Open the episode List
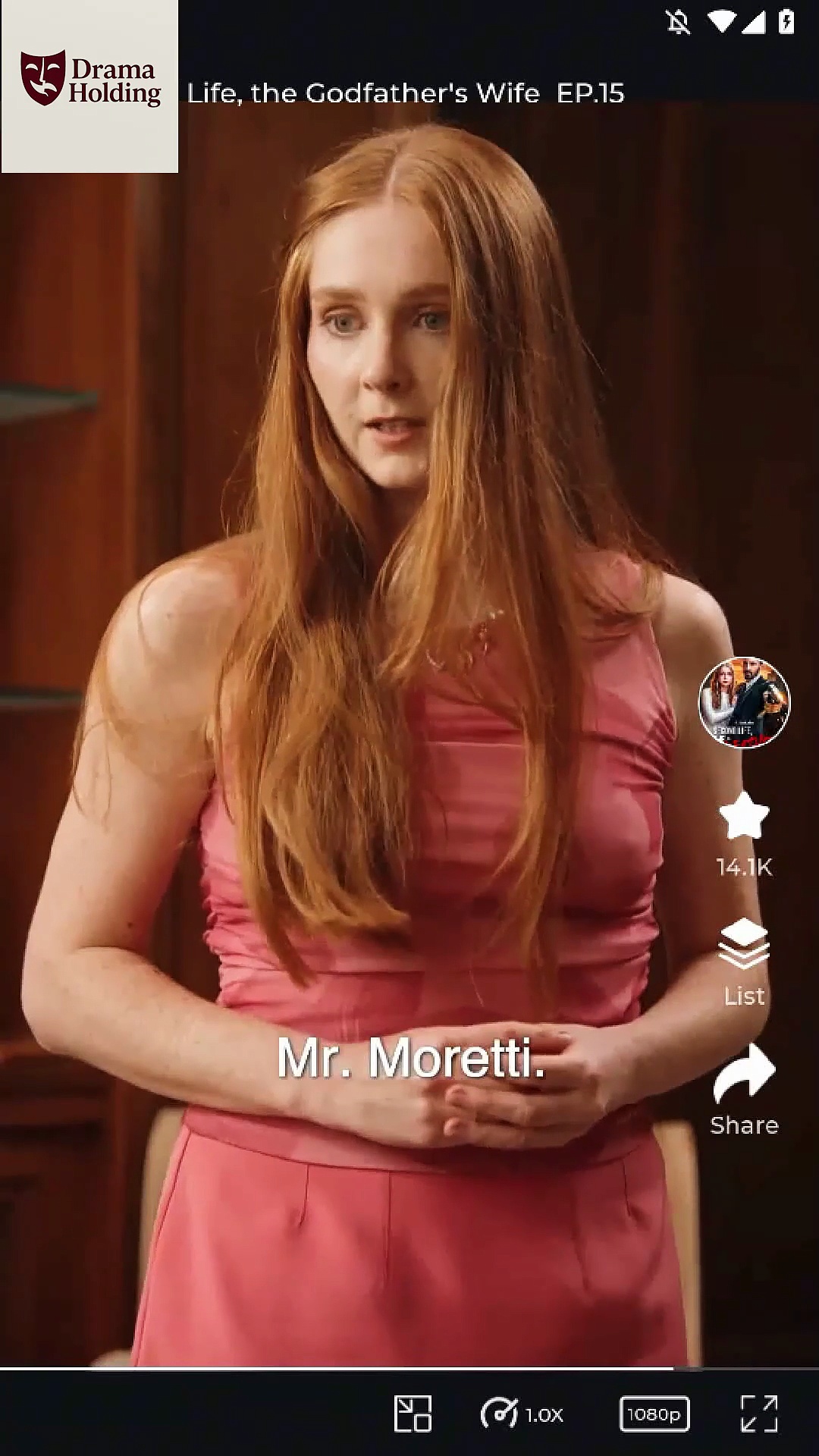 point(744,960)
